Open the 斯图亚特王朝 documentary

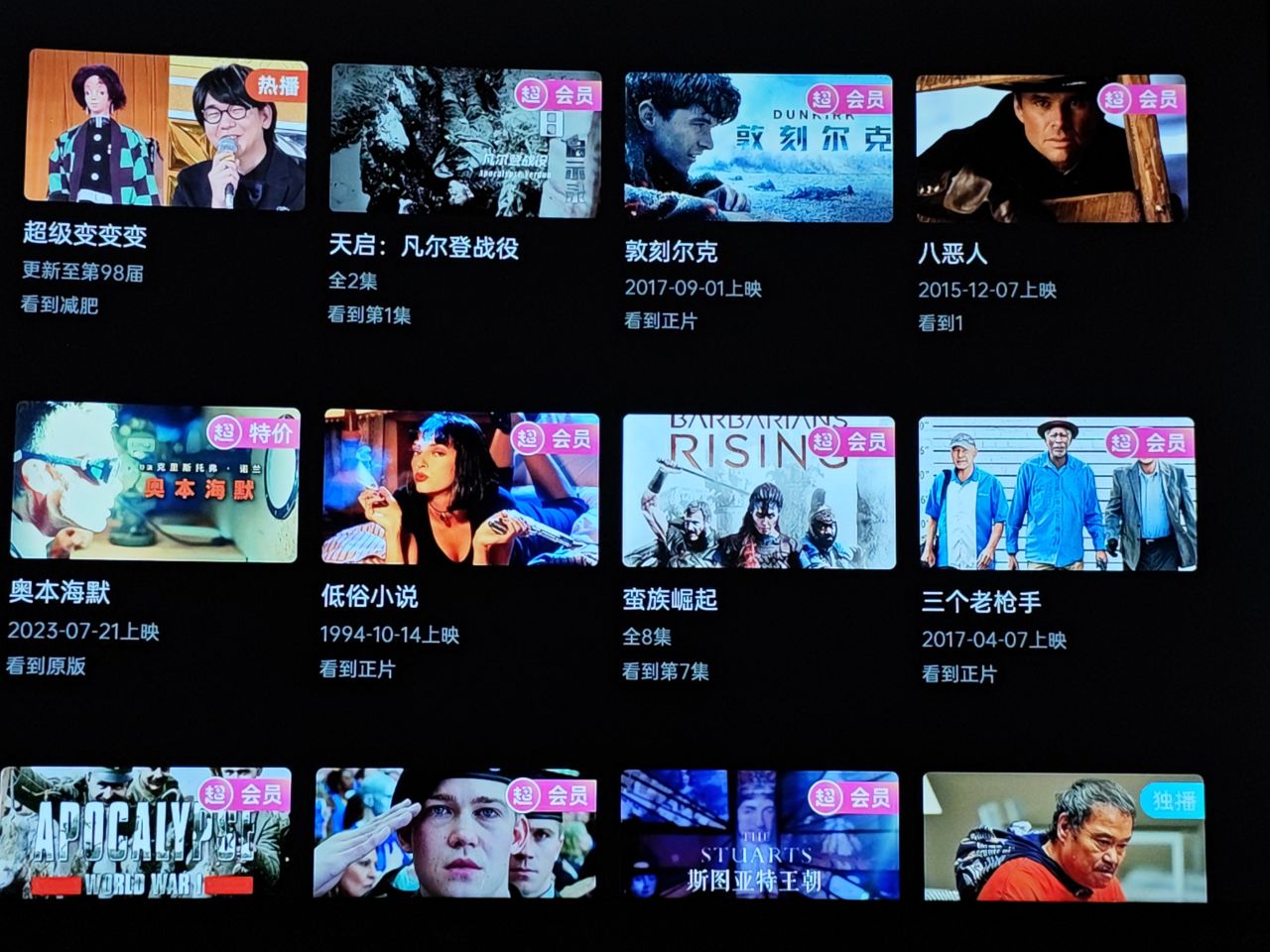[x=759, y=835]
